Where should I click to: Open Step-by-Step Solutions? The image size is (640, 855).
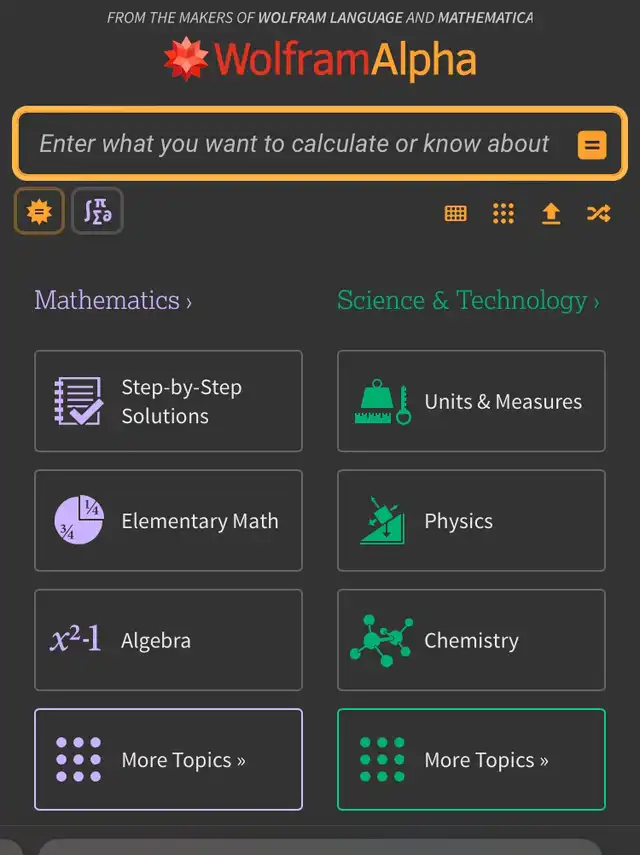point(168,401)
